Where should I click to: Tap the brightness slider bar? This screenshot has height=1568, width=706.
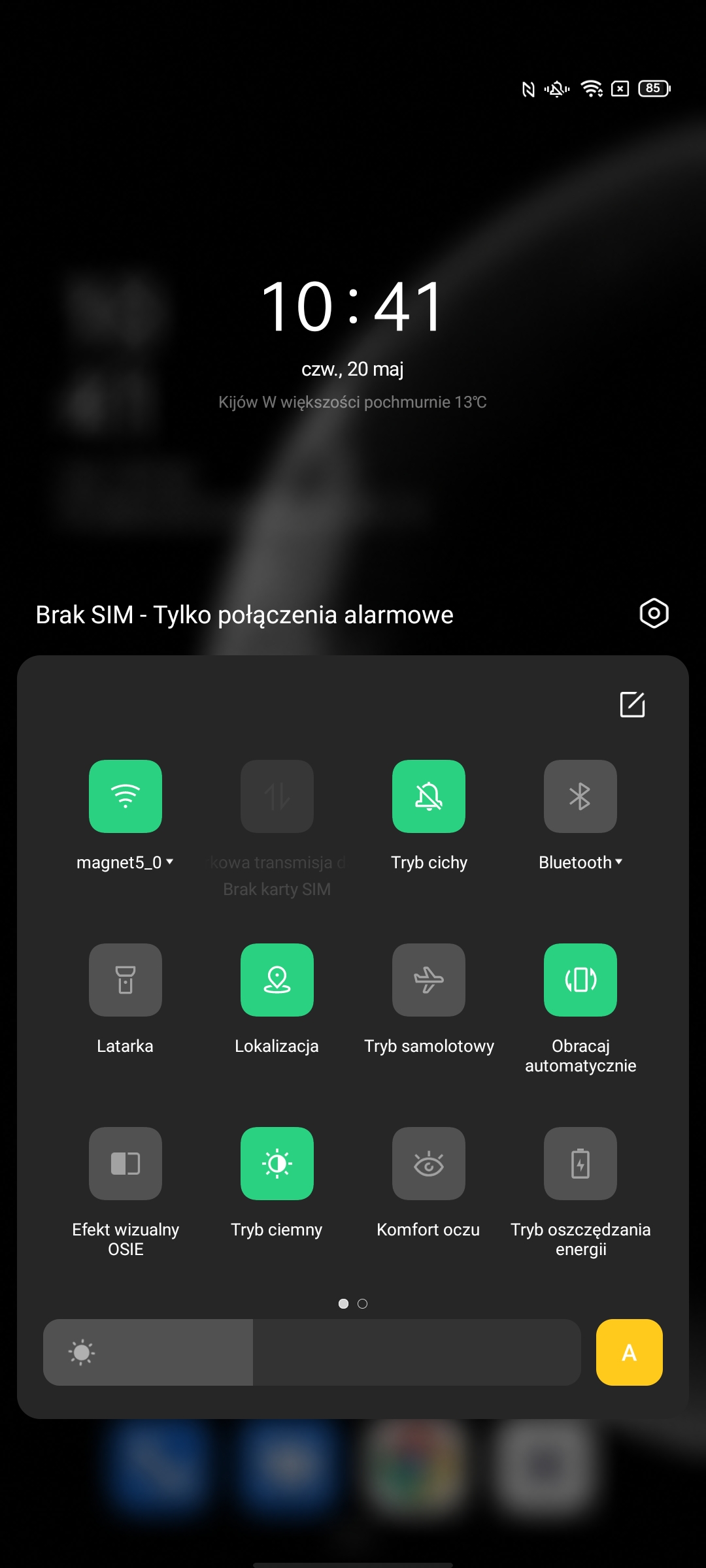click(312, 1352)
